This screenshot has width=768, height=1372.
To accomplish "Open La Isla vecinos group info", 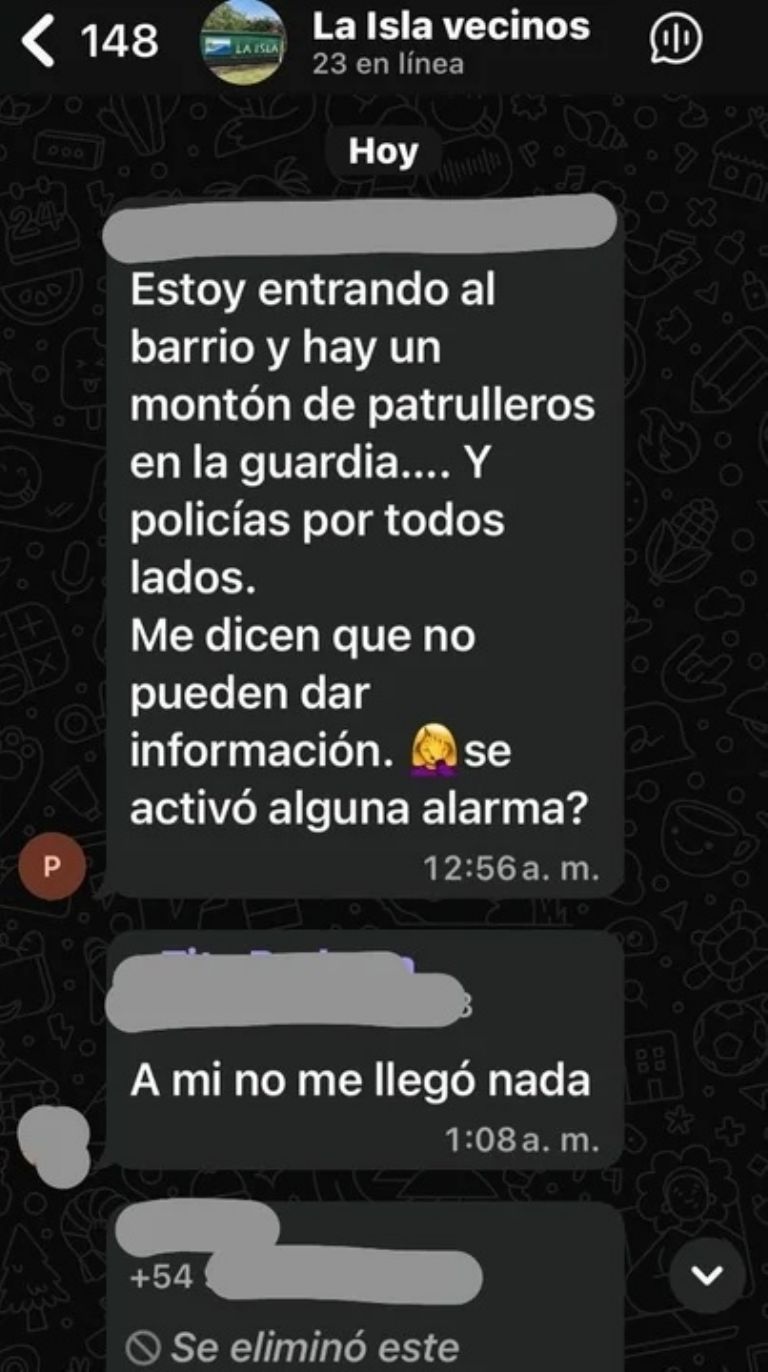I will pyautogui.click(x=450, y=42).
